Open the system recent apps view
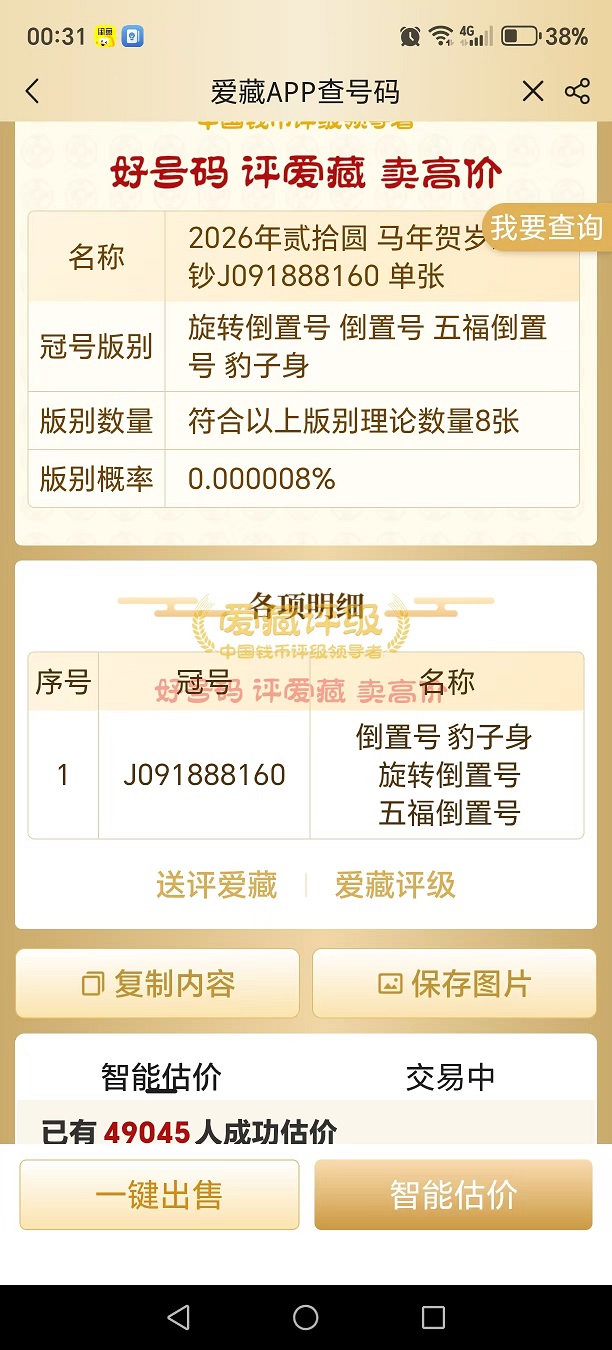The height and width of the screenshot is (1350, 612). point(433,1317)
